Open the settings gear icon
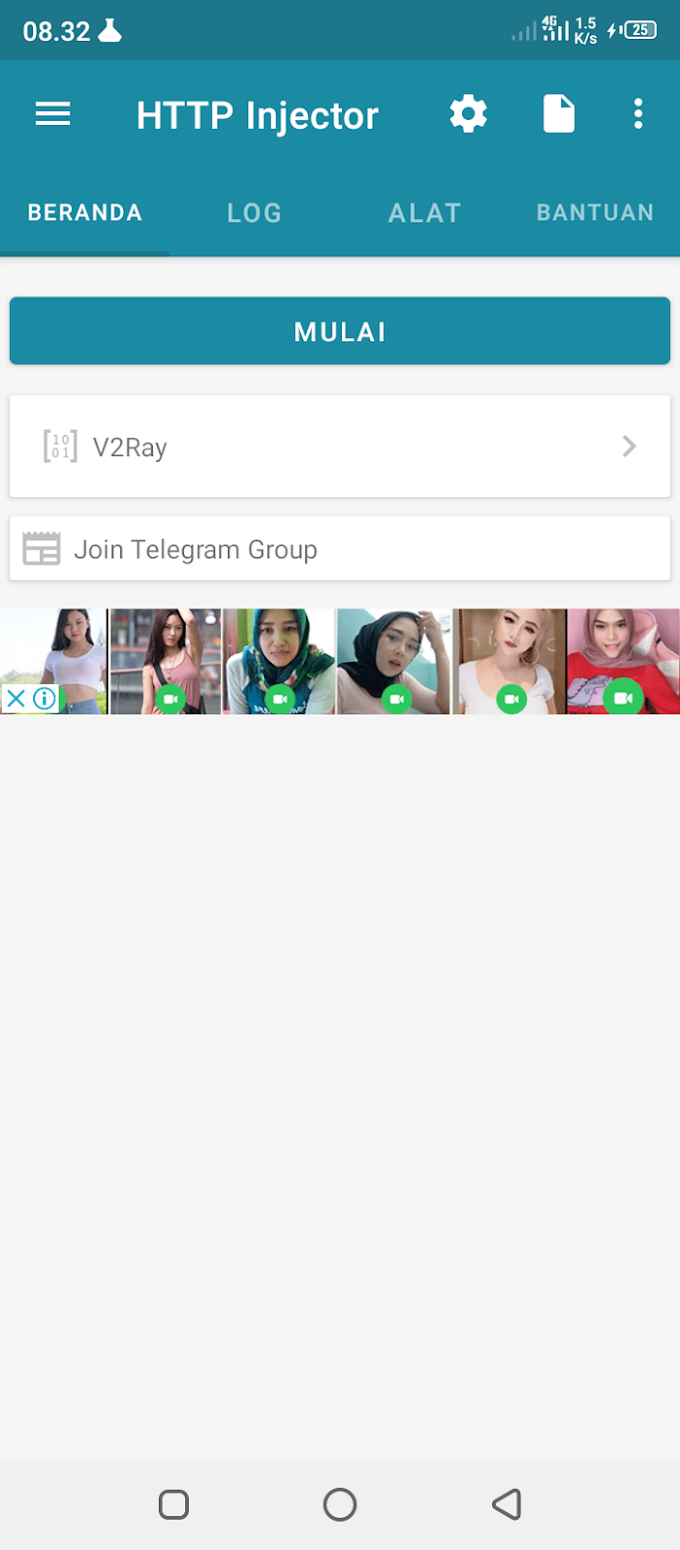Screen dimensions: 680x1550 [468, 115]
